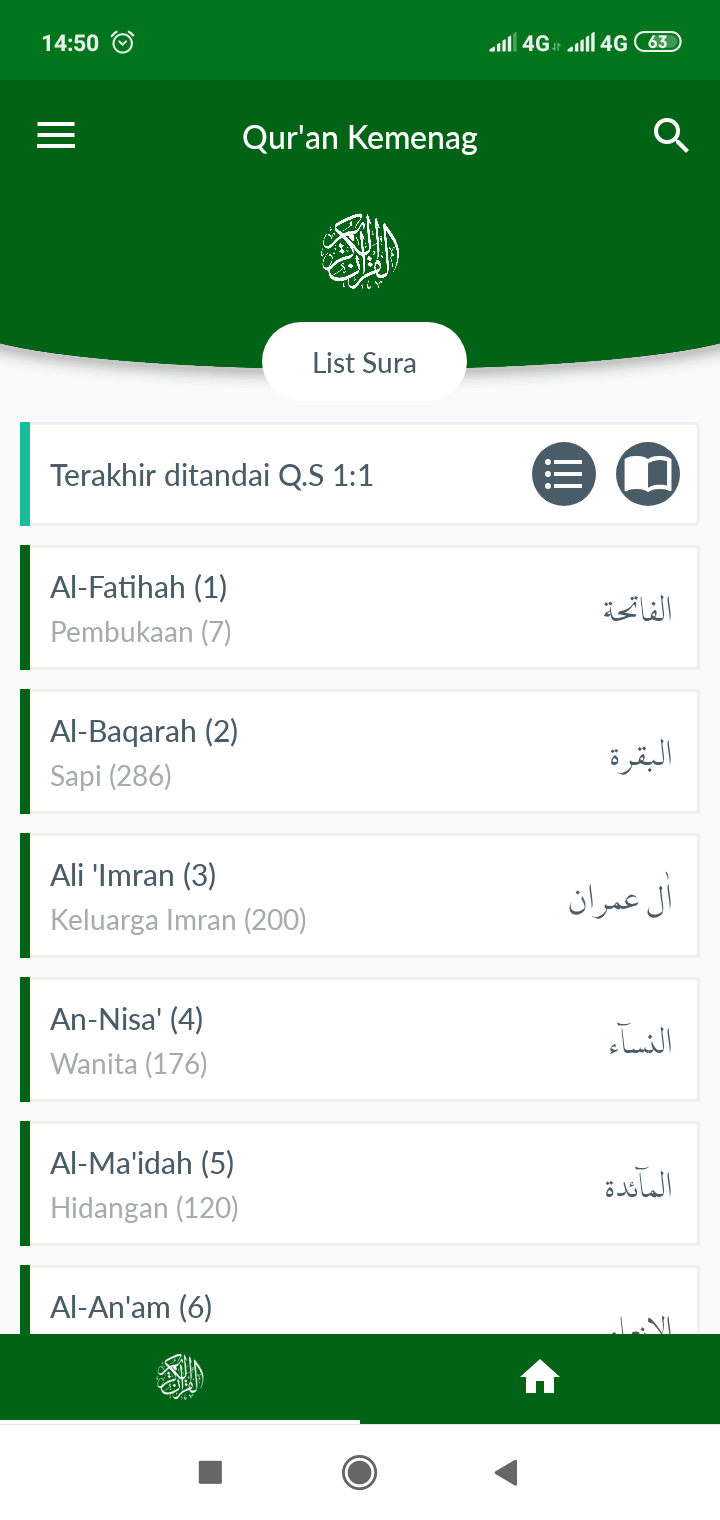Open the hamburger drawer menu
Screen dimensions: 720x1520
pyautogui.click(x=56, y=136)
